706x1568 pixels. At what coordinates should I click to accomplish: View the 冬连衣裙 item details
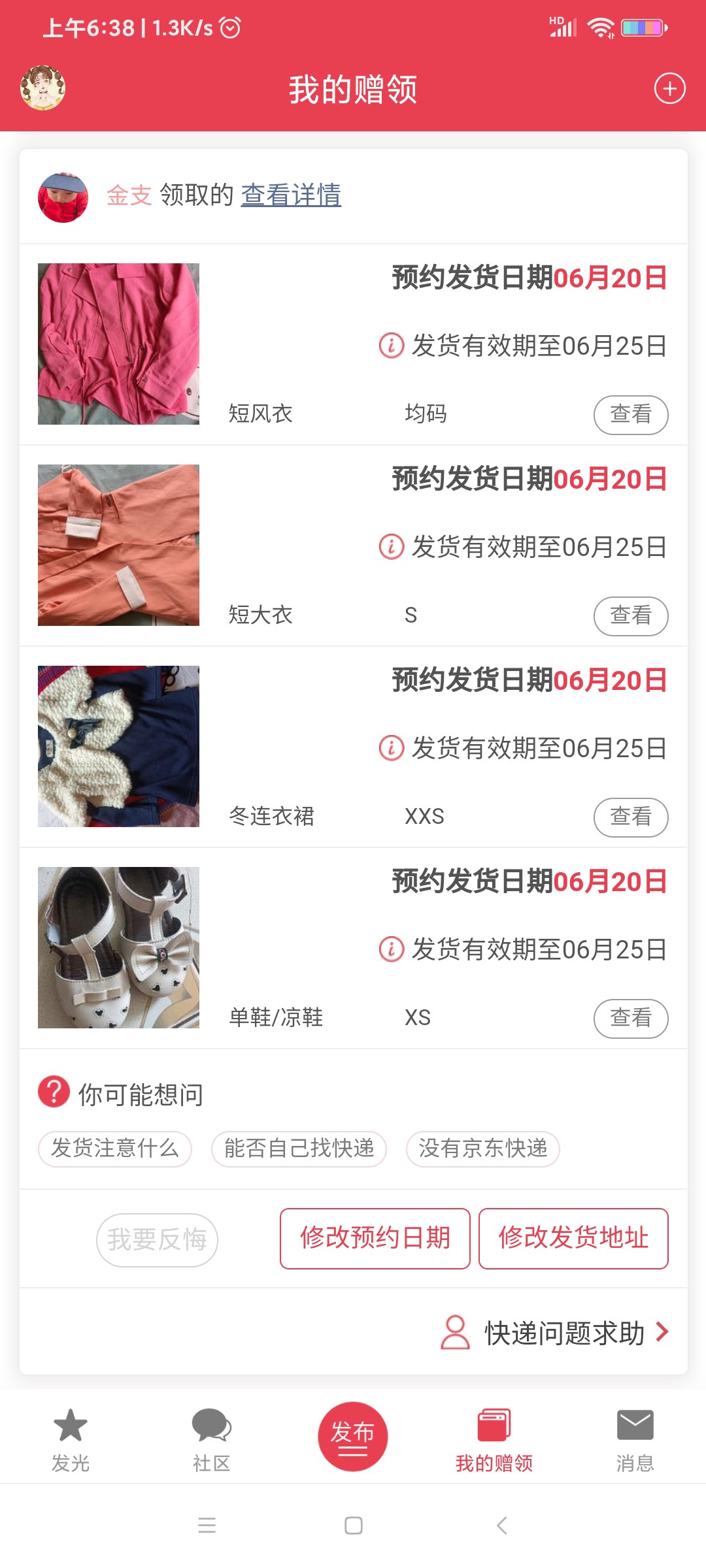[x=630, y=817]
